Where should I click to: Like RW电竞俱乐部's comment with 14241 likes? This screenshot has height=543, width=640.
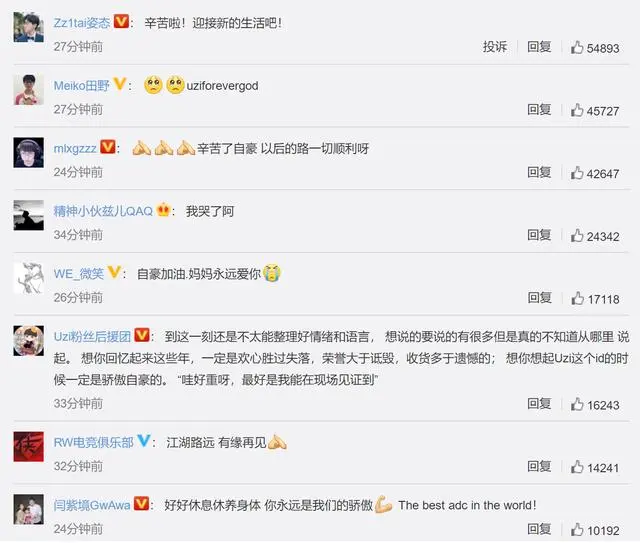(x=596, y=467)
